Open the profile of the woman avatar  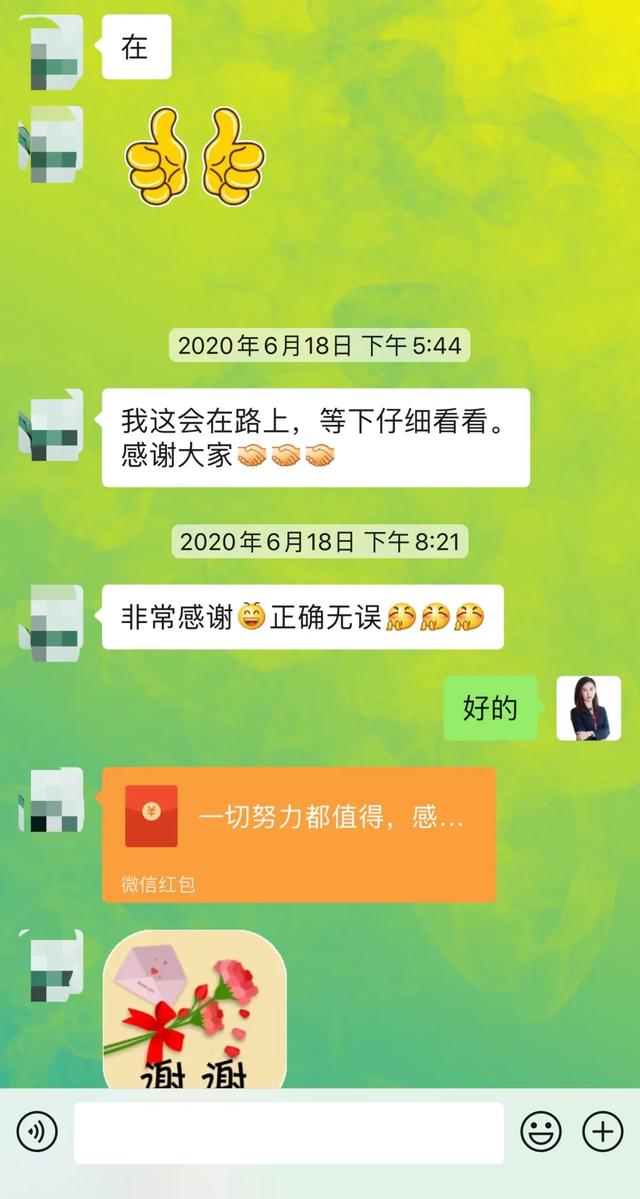(x=588, y=708)
